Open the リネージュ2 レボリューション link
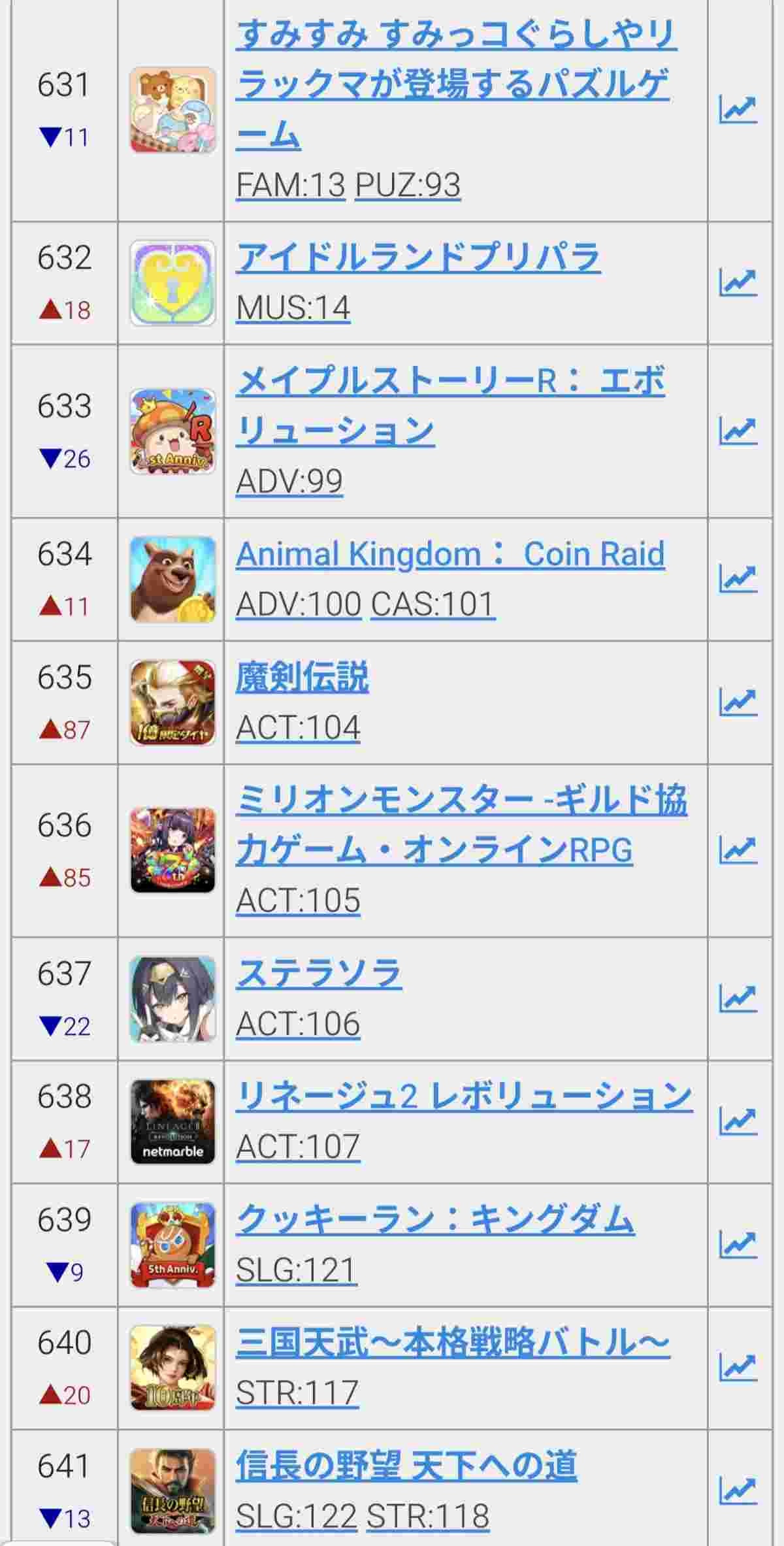The height and width of the screenshot is (1546, 784). [463, 1096]
